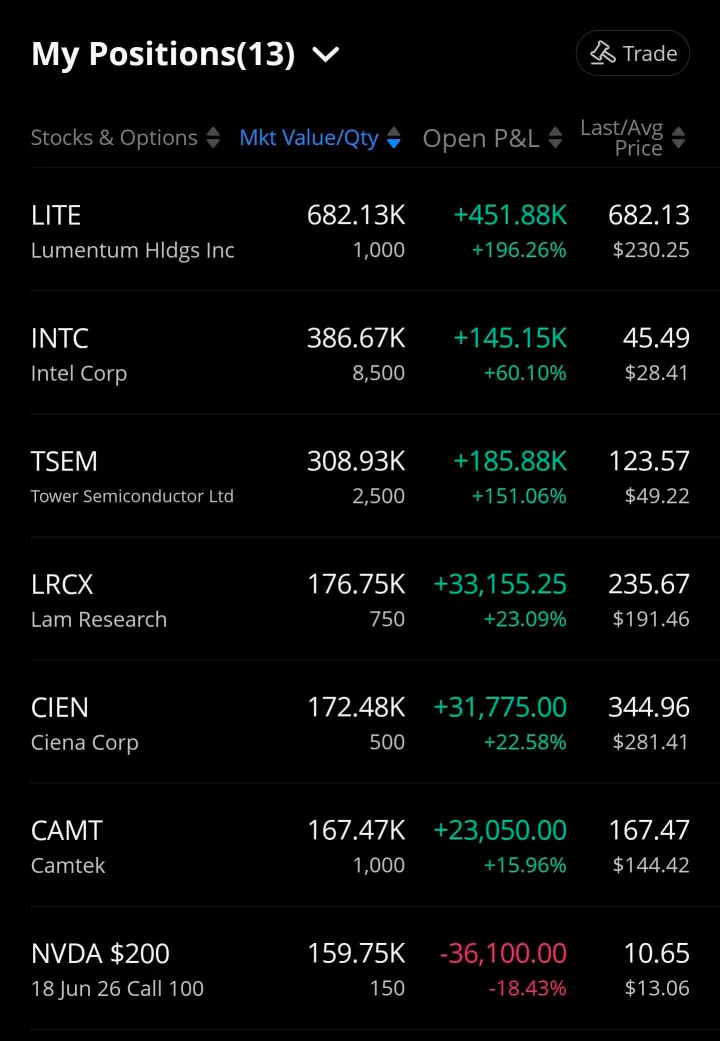This screenshot has width=720, height=1041.
Task: Open the LITE Lumentum position
Action: tap(360, 230)
